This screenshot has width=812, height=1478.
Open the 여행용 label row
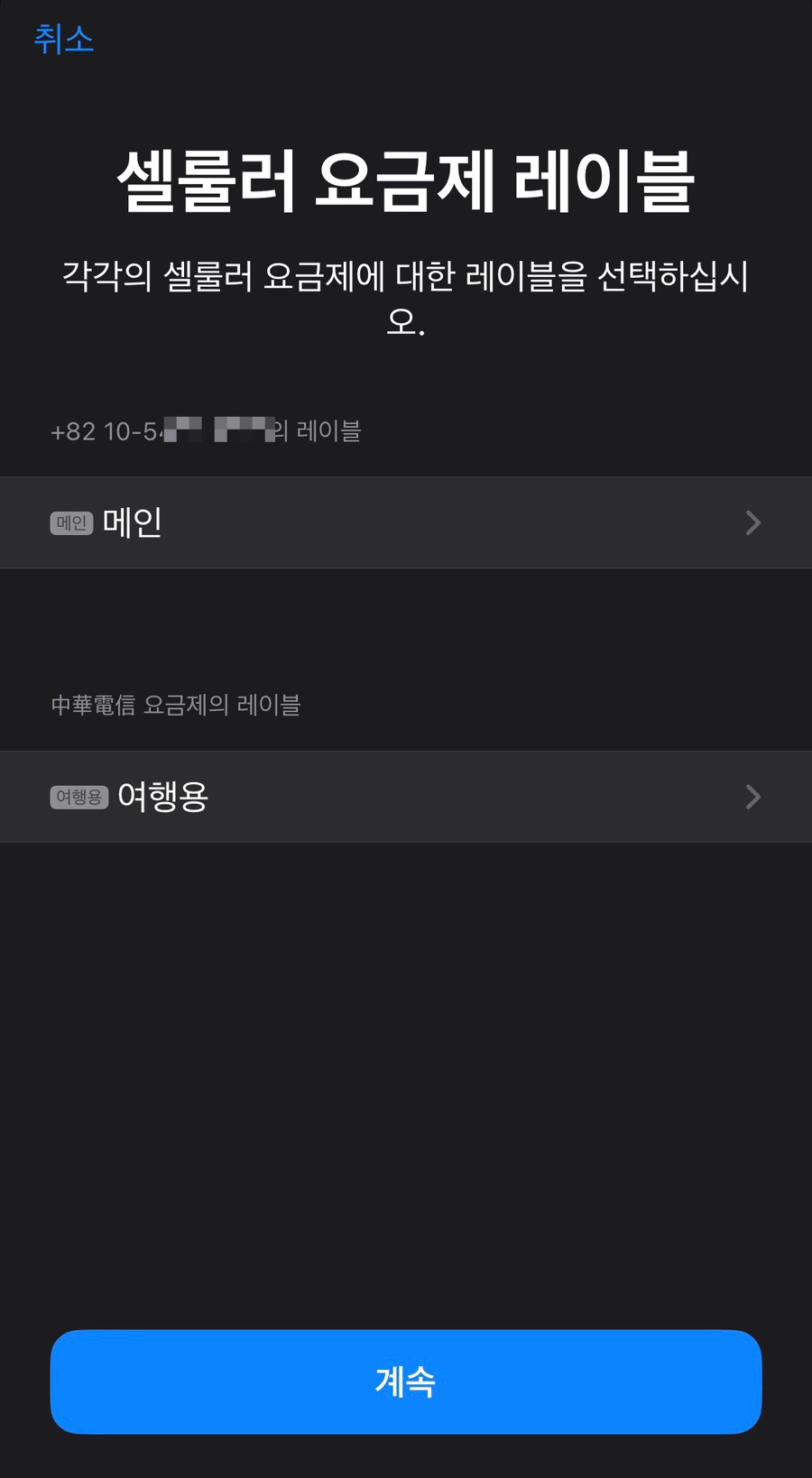click(x=406, y=797)
